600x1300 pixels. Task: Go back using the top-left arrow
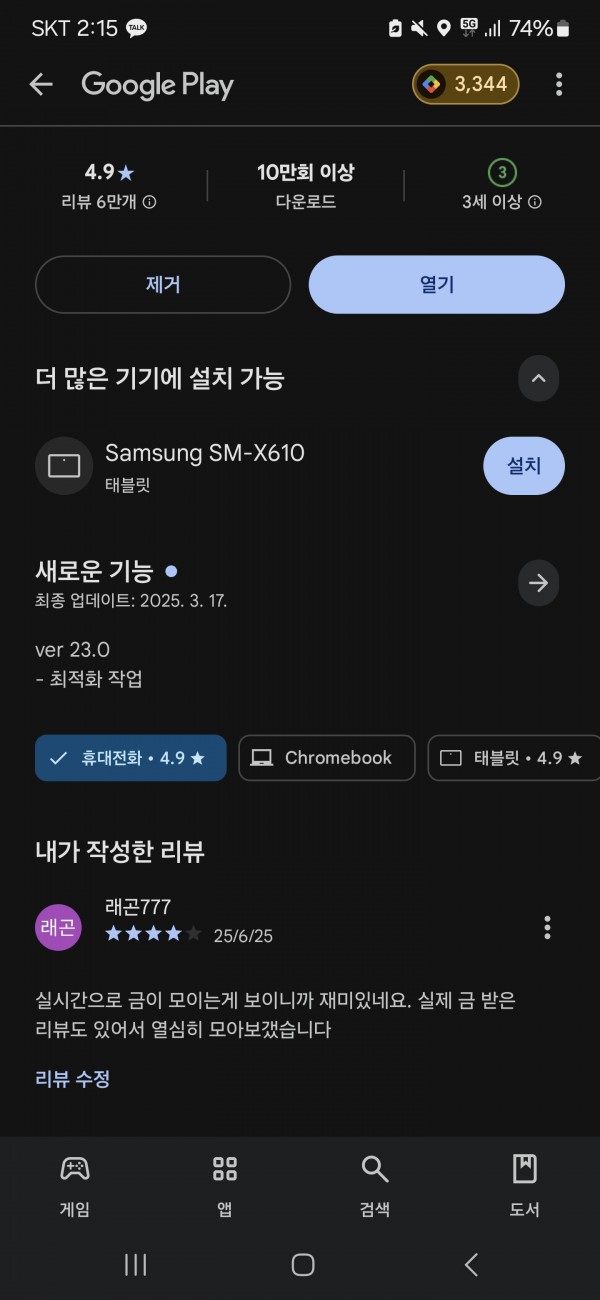click(x=40, y=85)
